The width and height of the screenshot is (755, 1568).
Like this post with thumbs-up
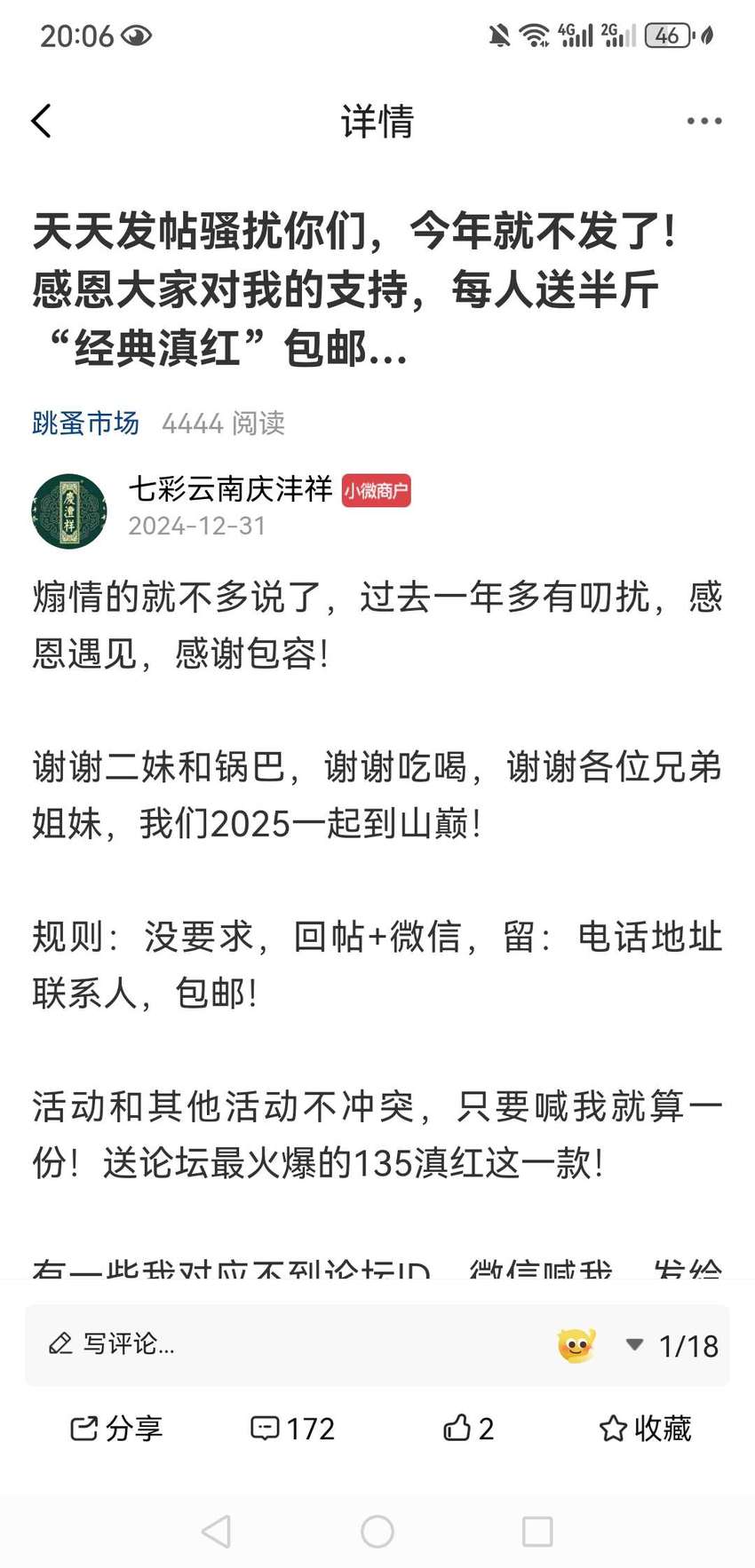(468, 1429)
